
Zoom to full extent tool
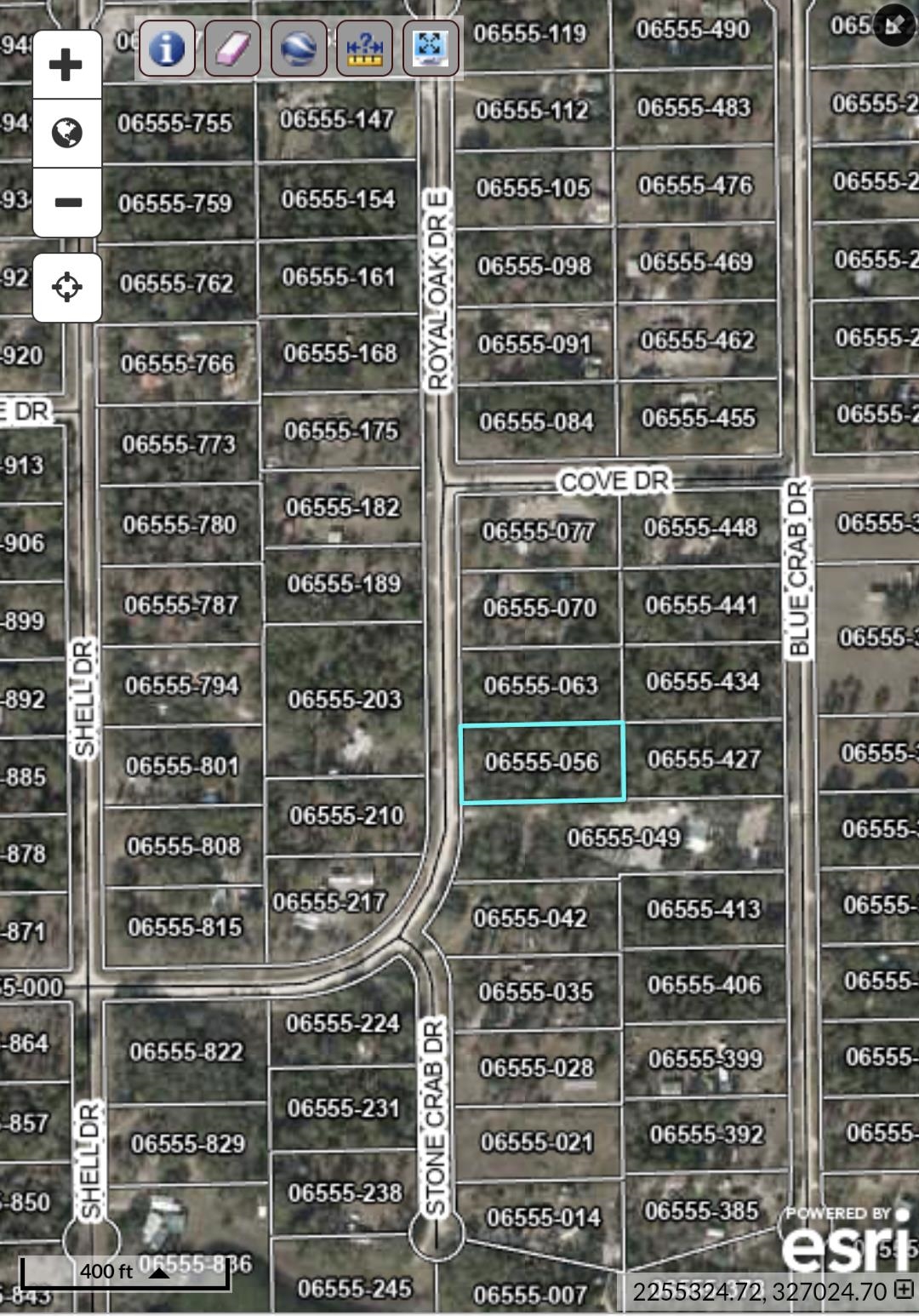(x=431, y=49)
